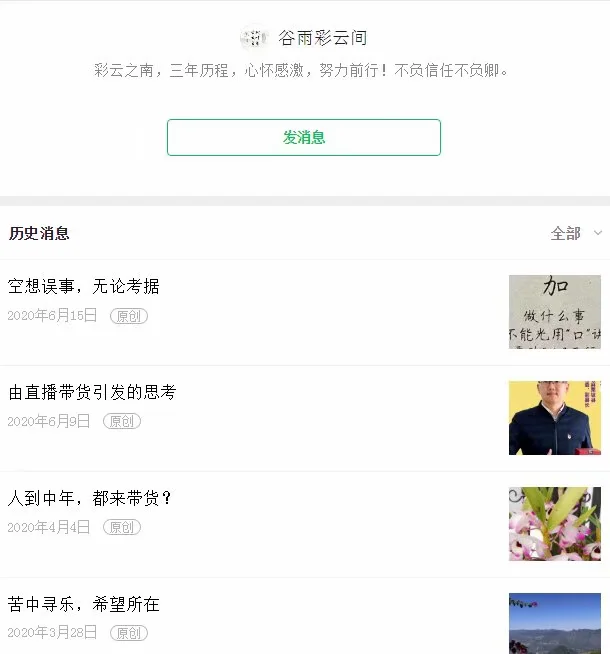The width and height of the screenshot is (610, 654).
Task: Open article 苦中寻乐，希望所在
Action: (x=84, y=604)
